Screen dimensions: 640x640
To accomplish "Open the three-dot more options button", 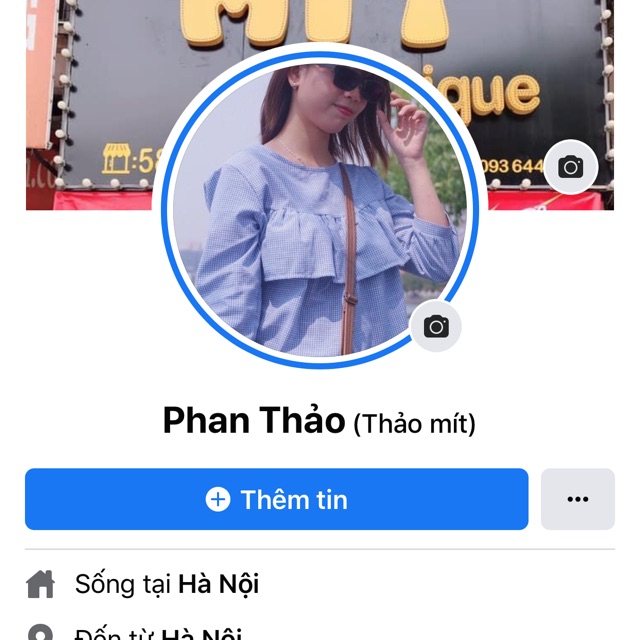I will click(x=577, y=499).
